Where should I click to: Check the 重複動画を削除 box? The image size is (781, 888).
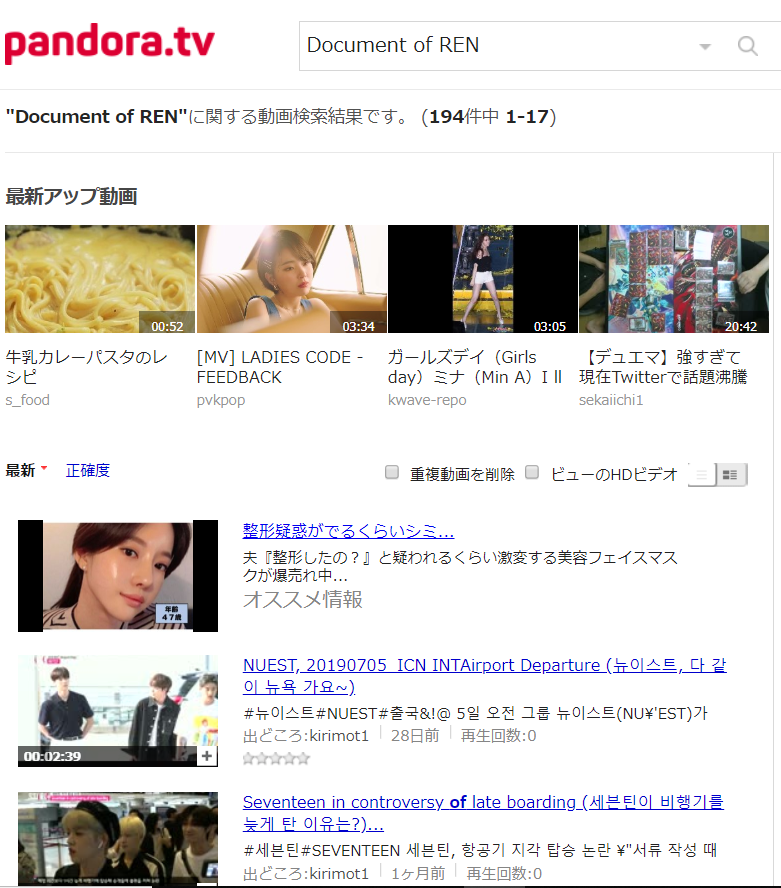(x=392, y=472)
